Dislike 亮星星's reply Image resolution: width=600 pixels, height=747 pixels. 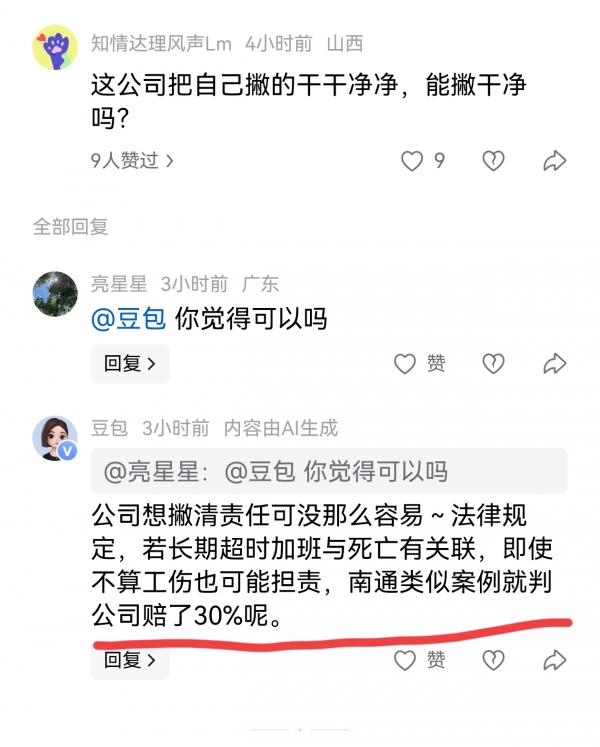[x=493, y=364]
